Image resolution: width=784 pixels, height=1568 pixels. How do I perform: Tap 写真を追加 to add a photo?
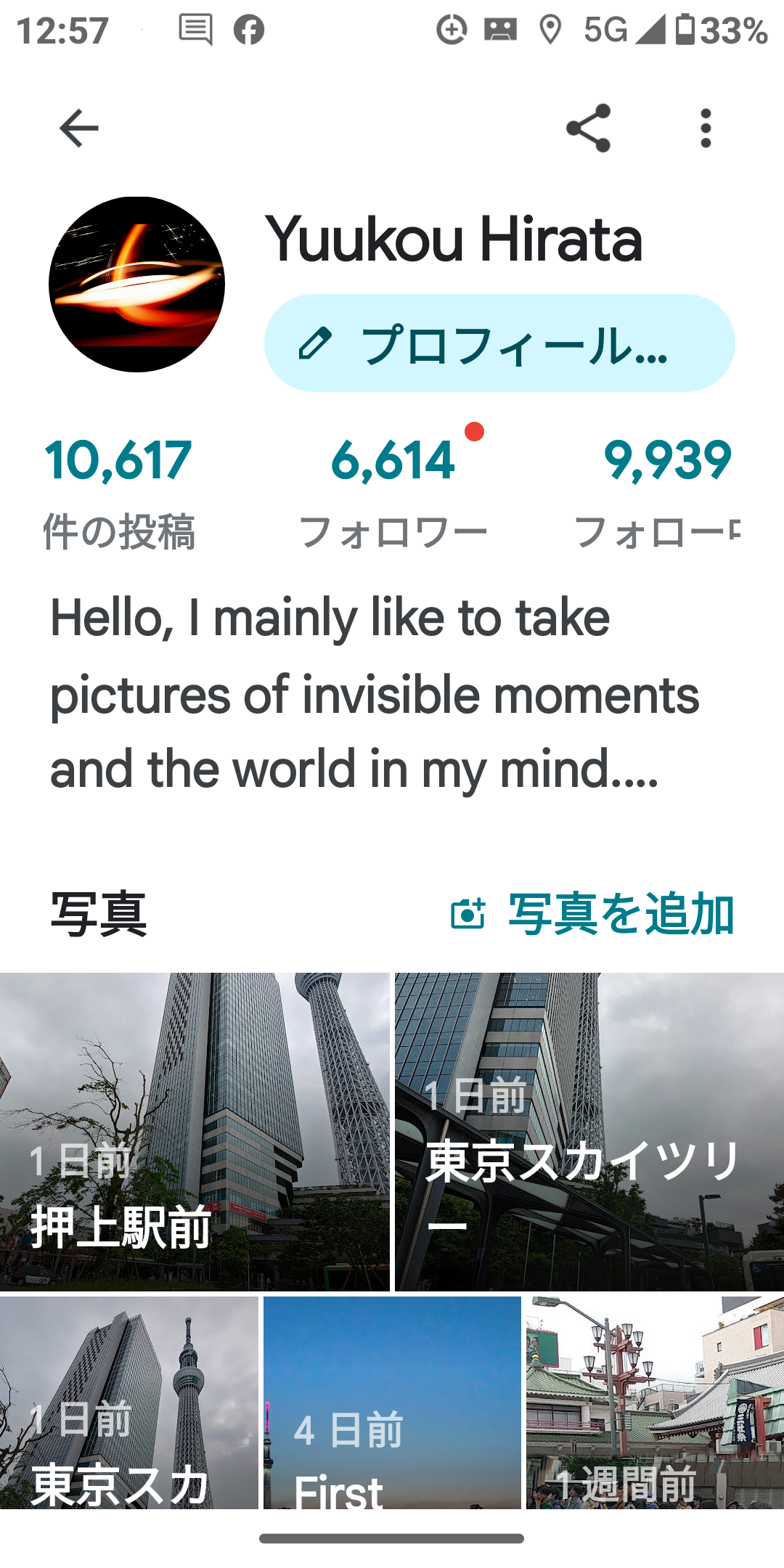[x=592, y=914]
